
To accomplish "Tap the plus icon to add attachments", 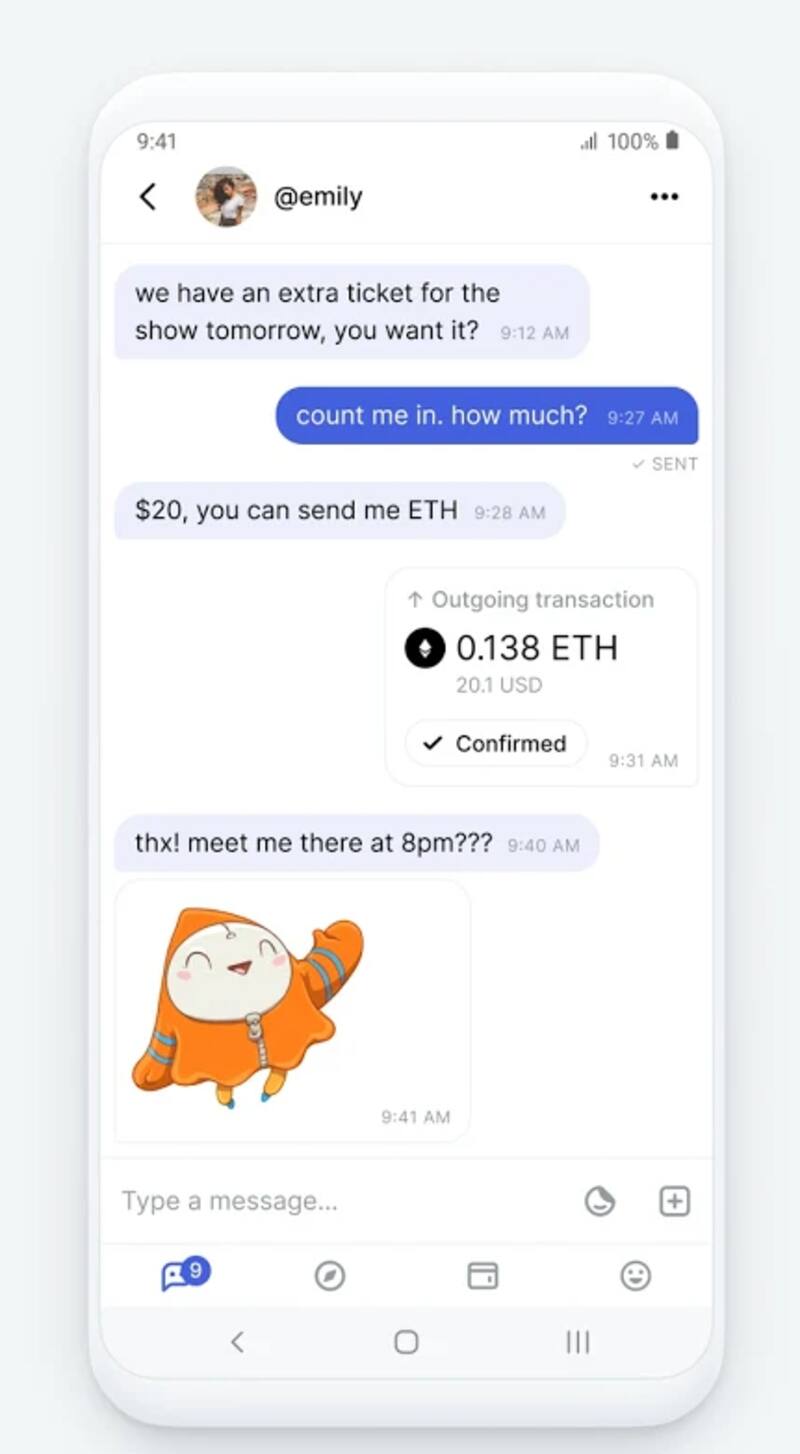I will 675,1201.
